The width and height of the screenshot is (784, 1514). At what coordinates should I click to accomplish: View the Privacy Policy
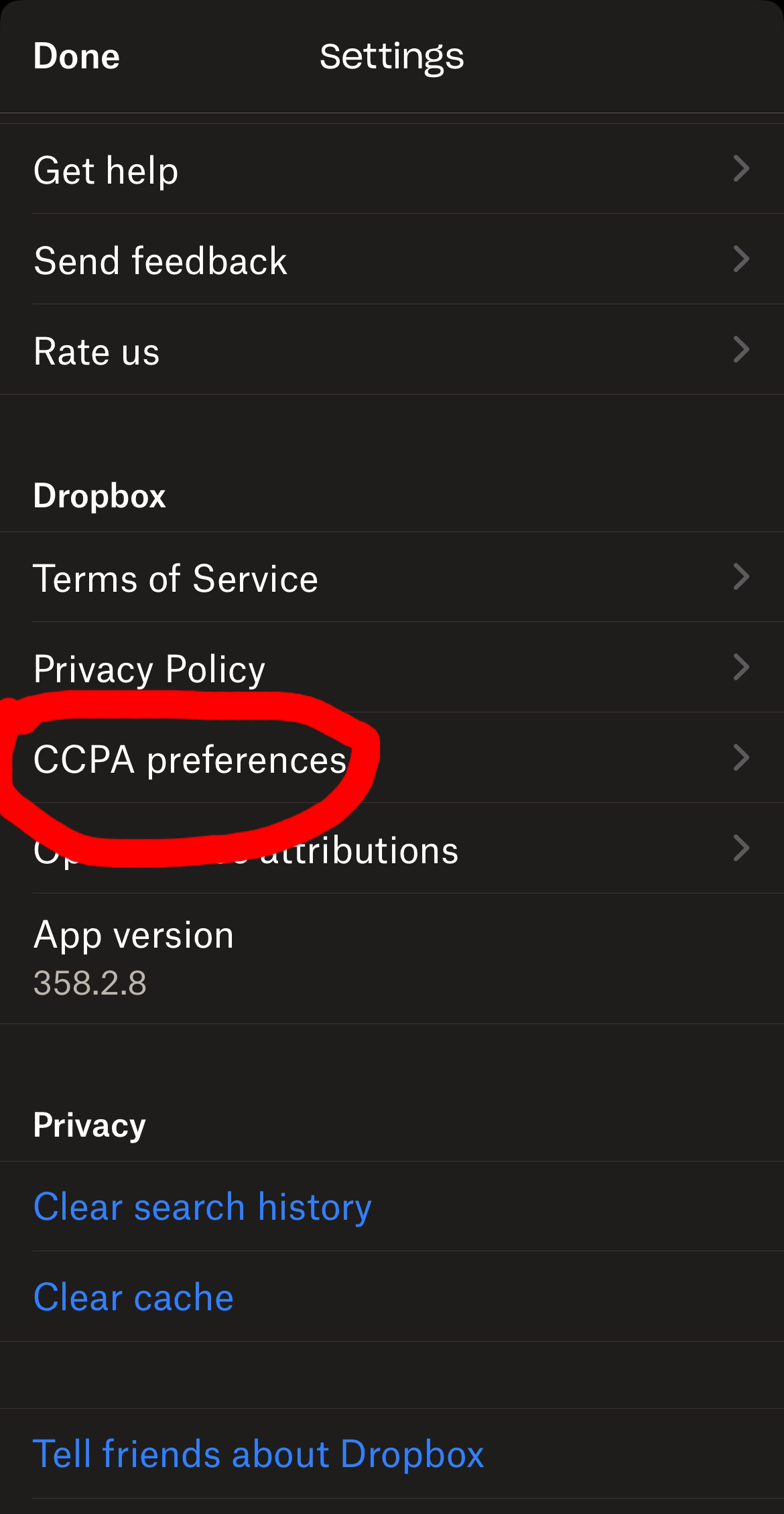click(x=392, y=668)
